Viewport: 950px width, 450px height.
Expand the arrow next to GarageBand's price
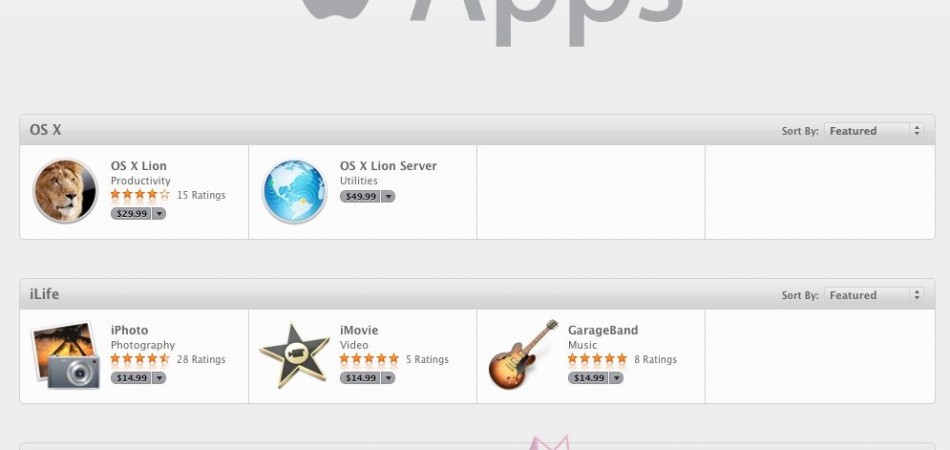click(617, 378)
